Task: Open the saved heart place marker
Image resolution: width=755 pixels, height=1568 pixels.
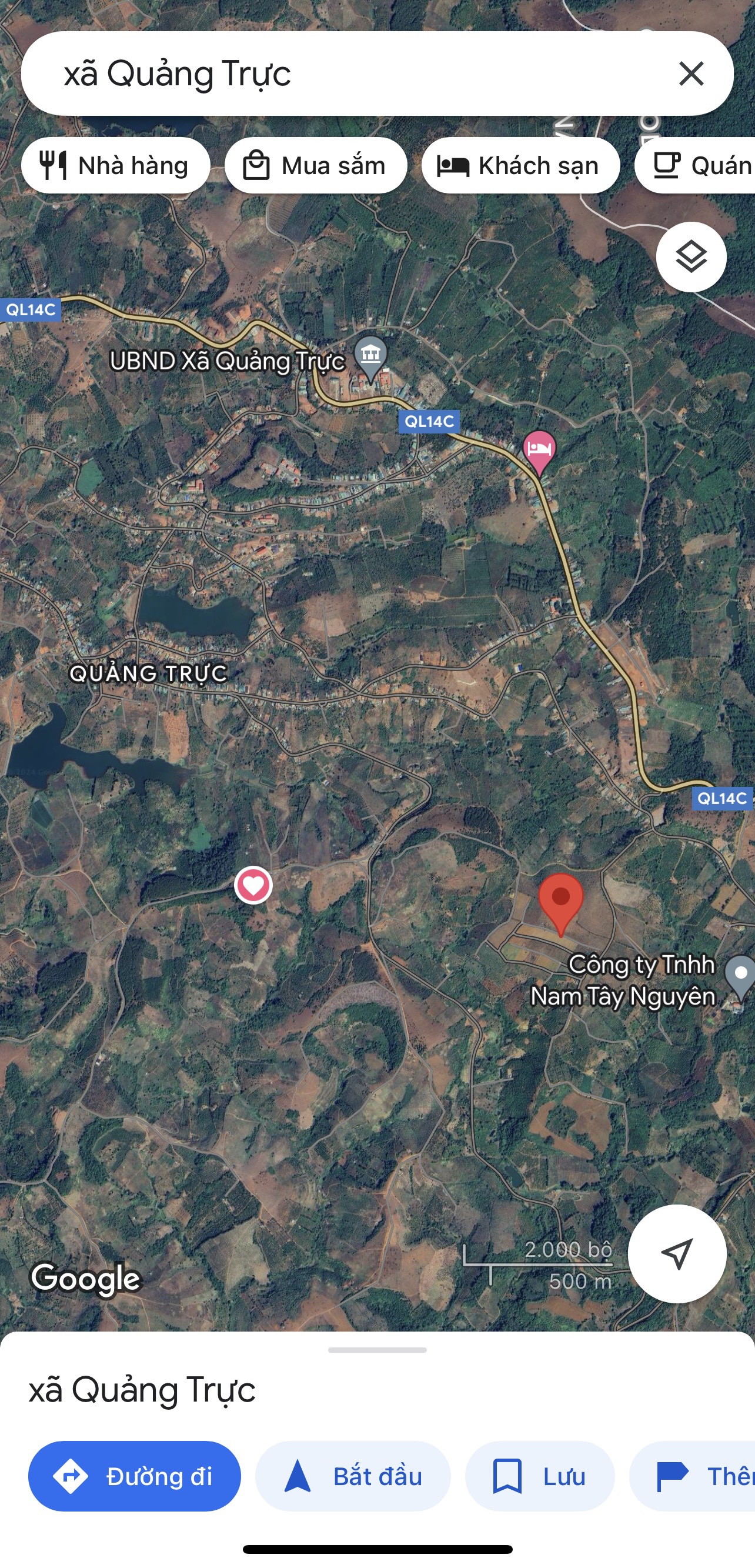Action: pos(253,885)
